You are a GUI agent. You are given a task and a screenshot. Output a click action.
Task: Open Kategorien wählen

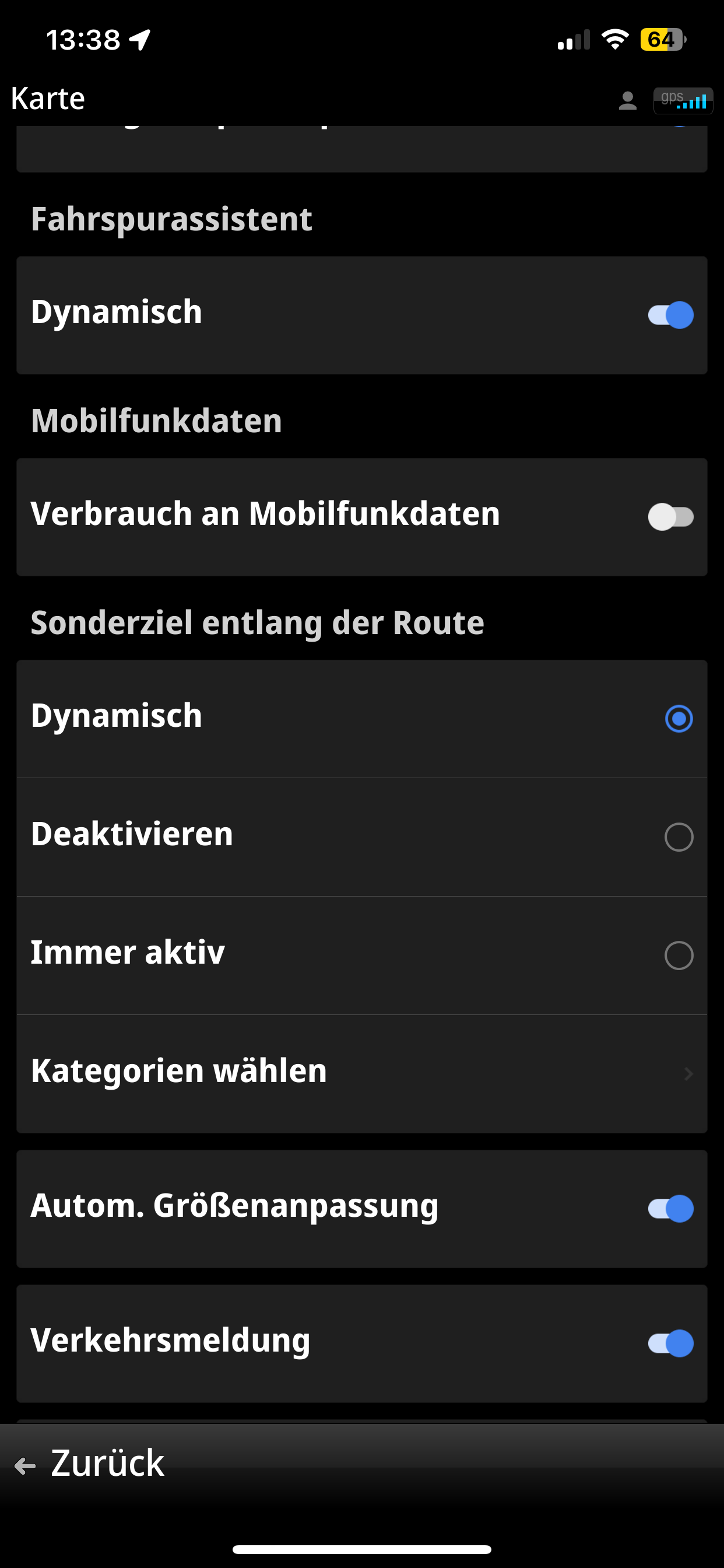tap(361, 1073)
